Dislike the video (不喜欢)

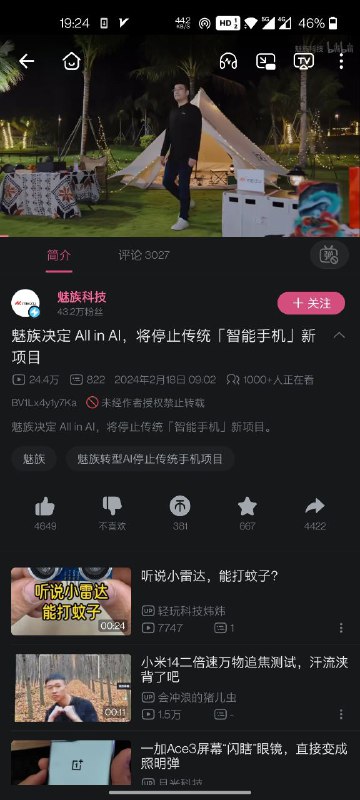coord(112,514)
